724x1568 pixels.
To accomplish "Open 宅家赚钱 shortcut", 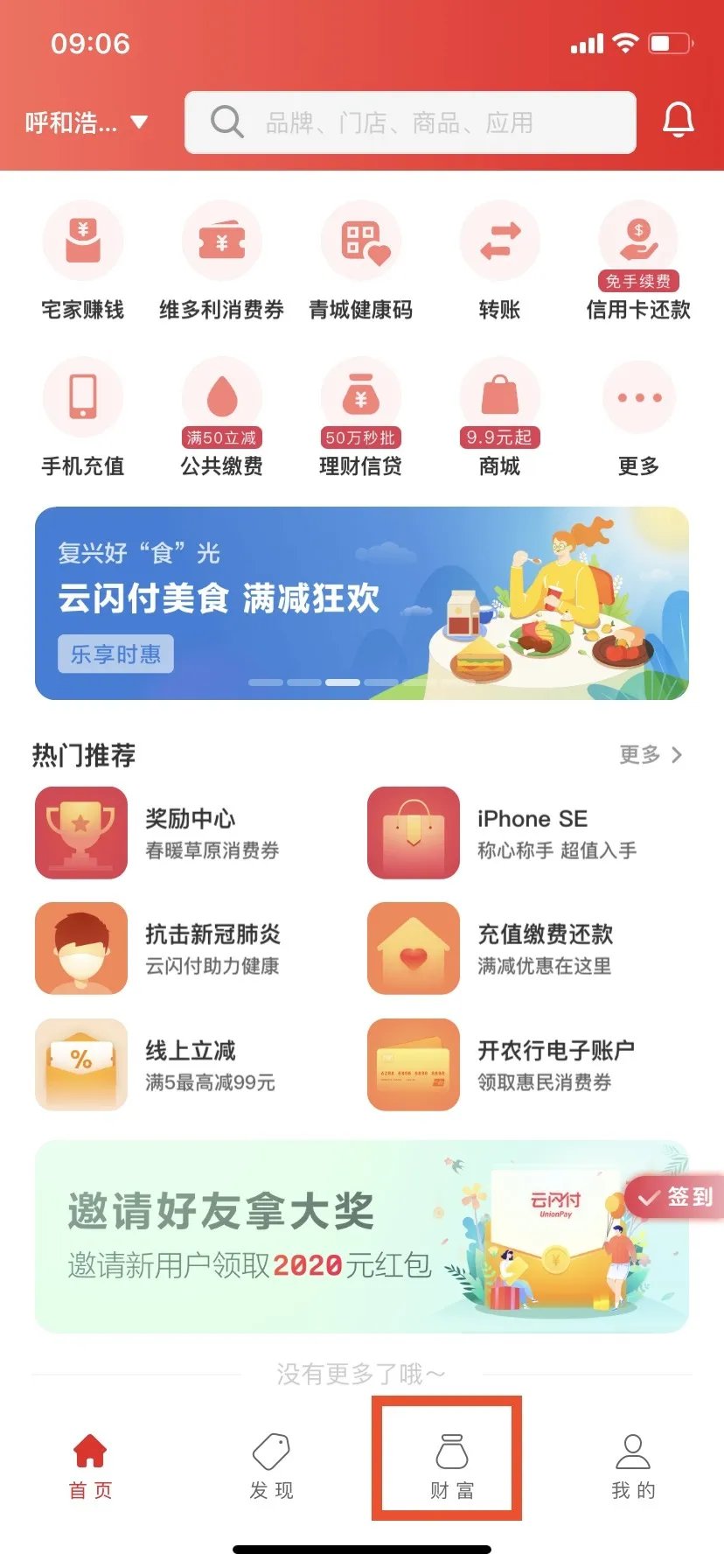I will tap(83, 260).
